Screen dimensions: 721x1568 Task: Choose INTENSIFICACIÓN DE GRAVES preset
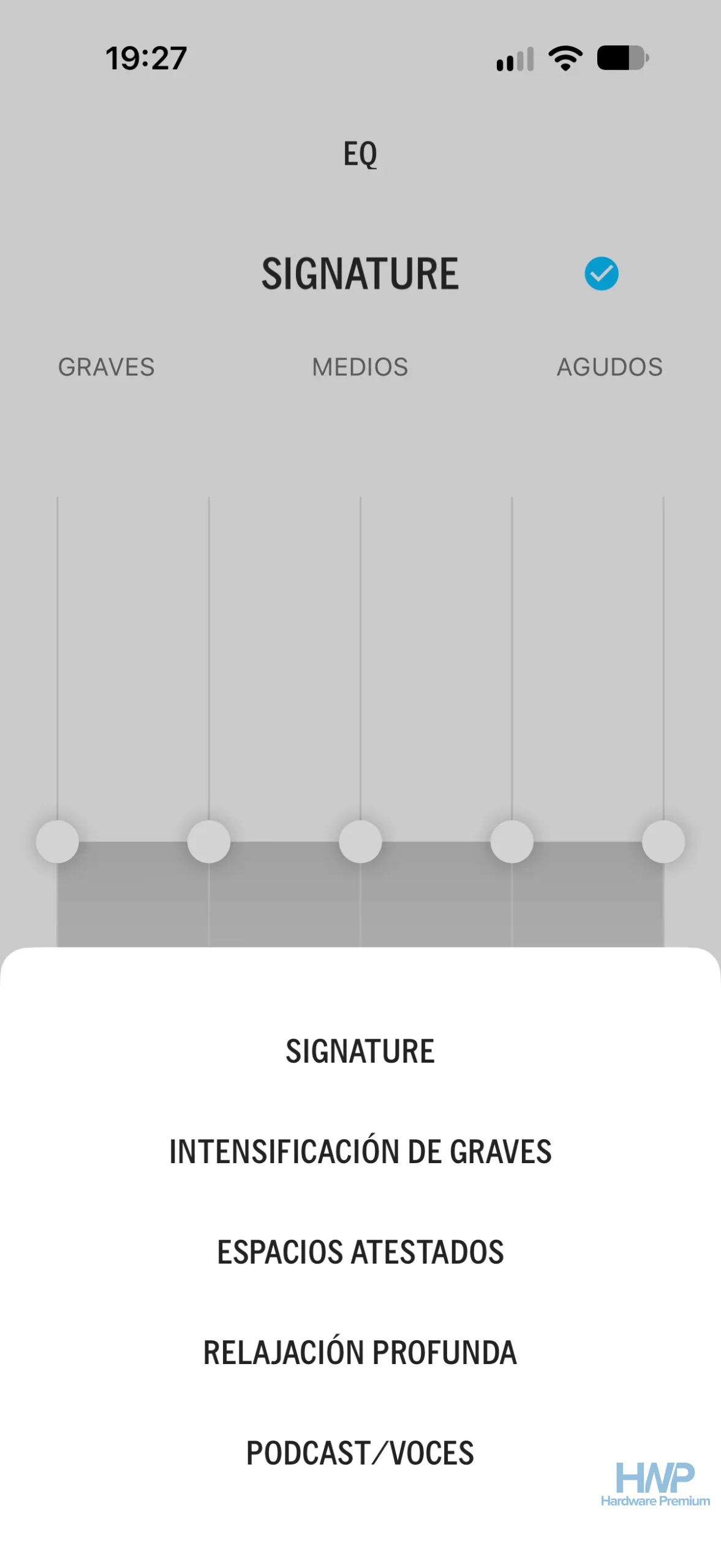360,1151
